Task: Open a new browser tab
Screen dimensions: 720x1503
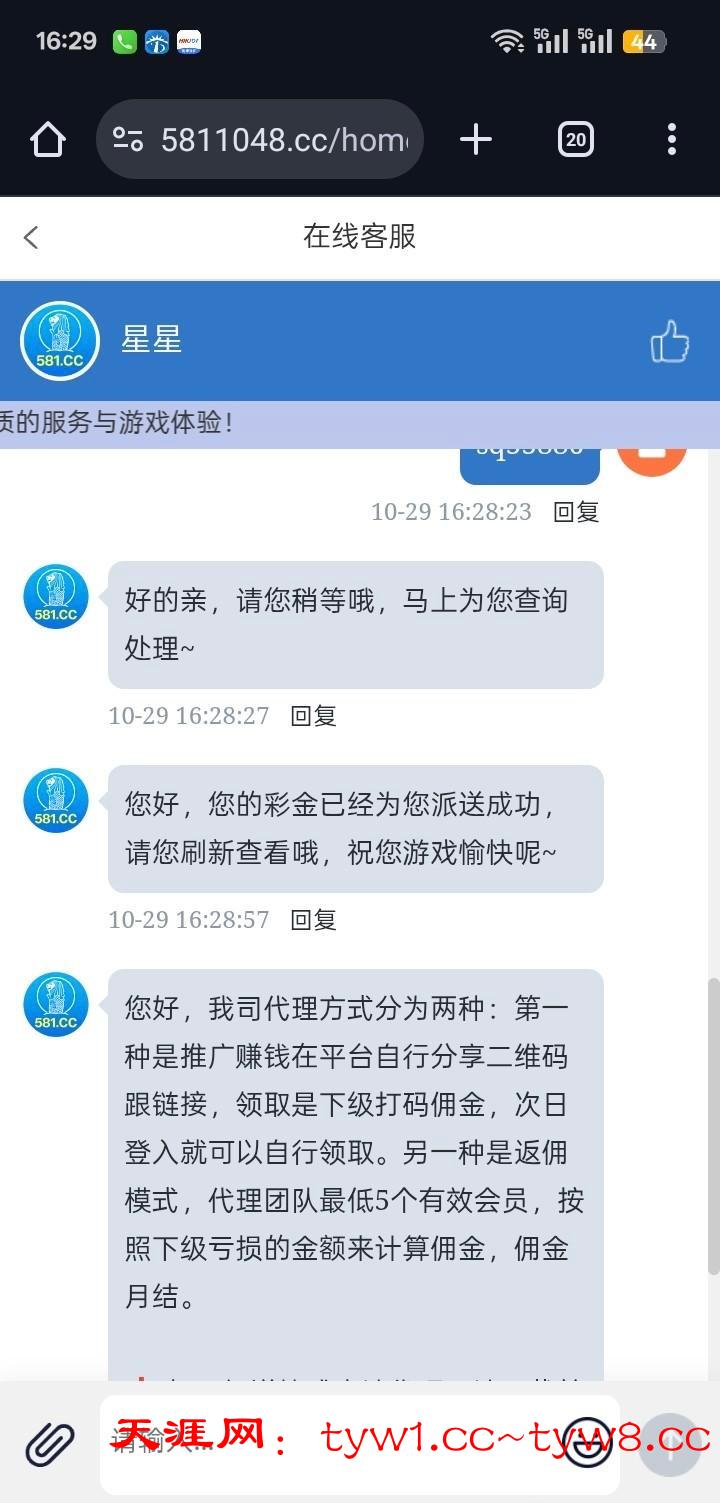Action: point(476,139)
